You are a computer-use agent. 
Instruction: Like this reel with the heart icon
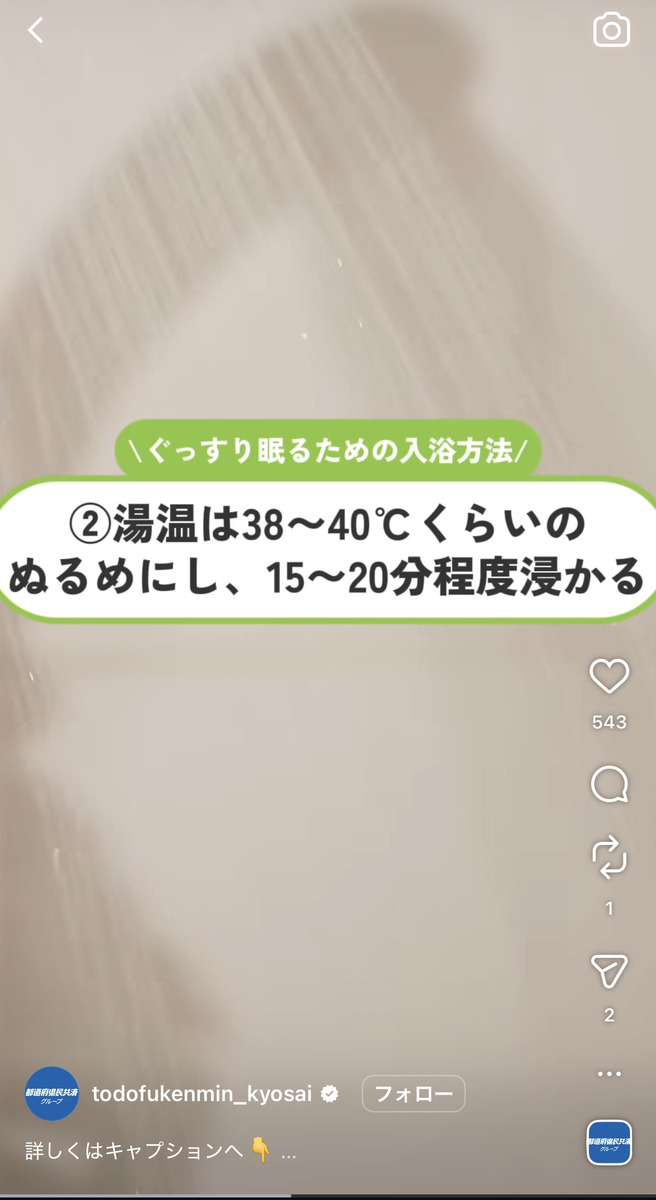click(609, 677)
